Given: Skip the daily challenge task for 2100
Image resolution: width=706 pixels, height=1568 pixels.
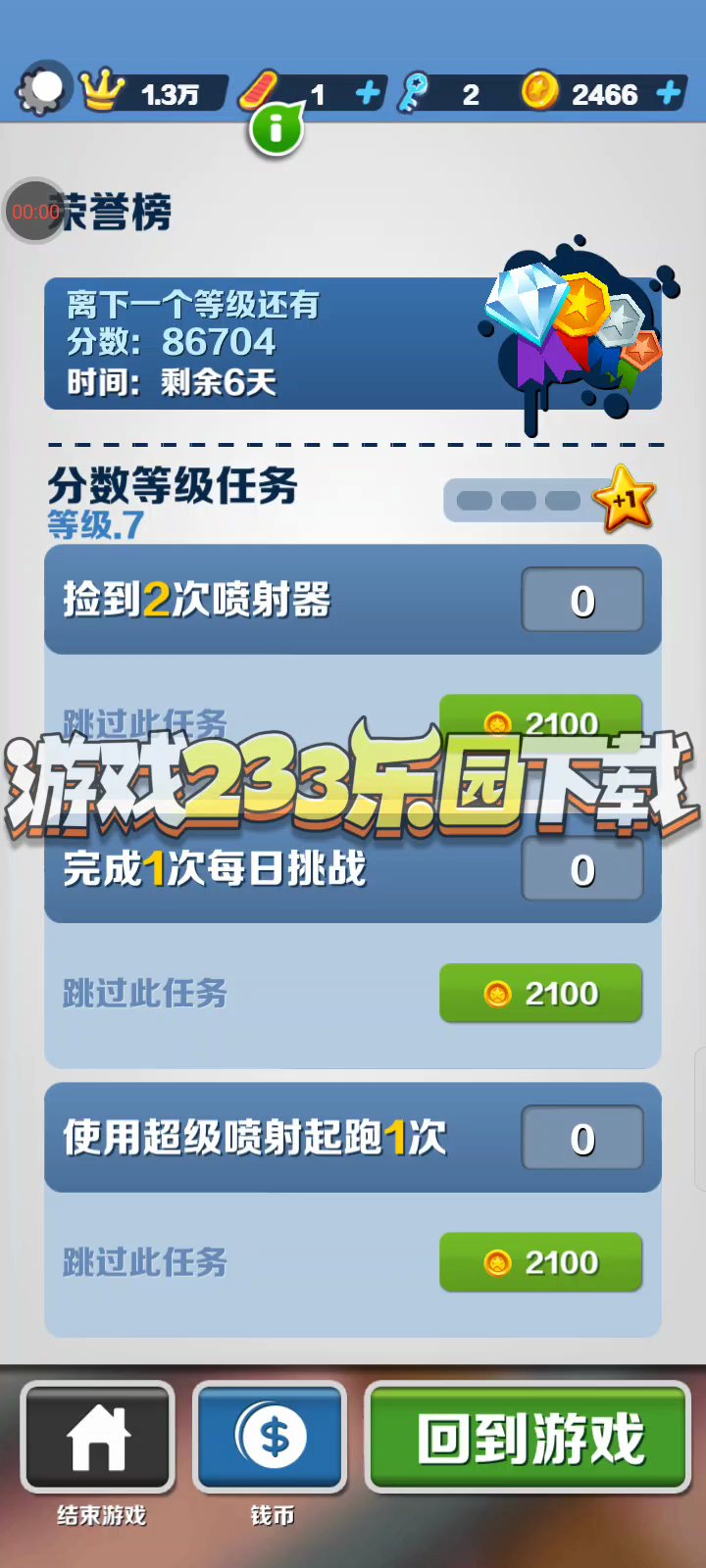Looking at the screenshot, I should coord(540,993).
